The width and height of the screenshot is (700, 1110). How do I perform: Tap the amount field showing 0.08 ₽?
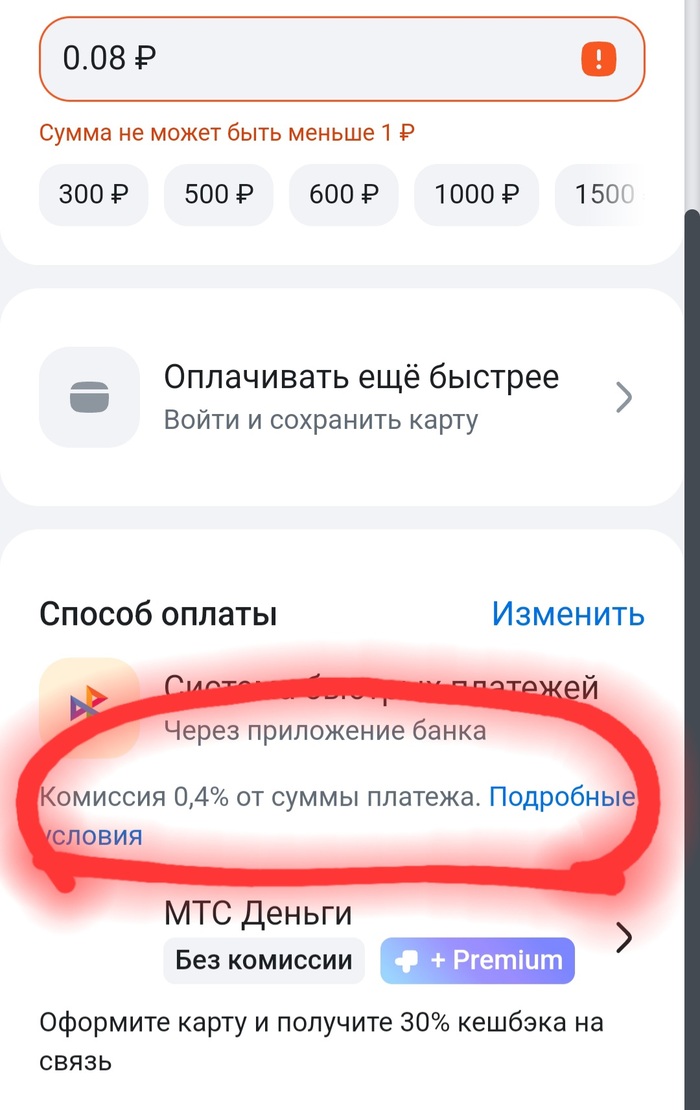[x=300, y=58]
